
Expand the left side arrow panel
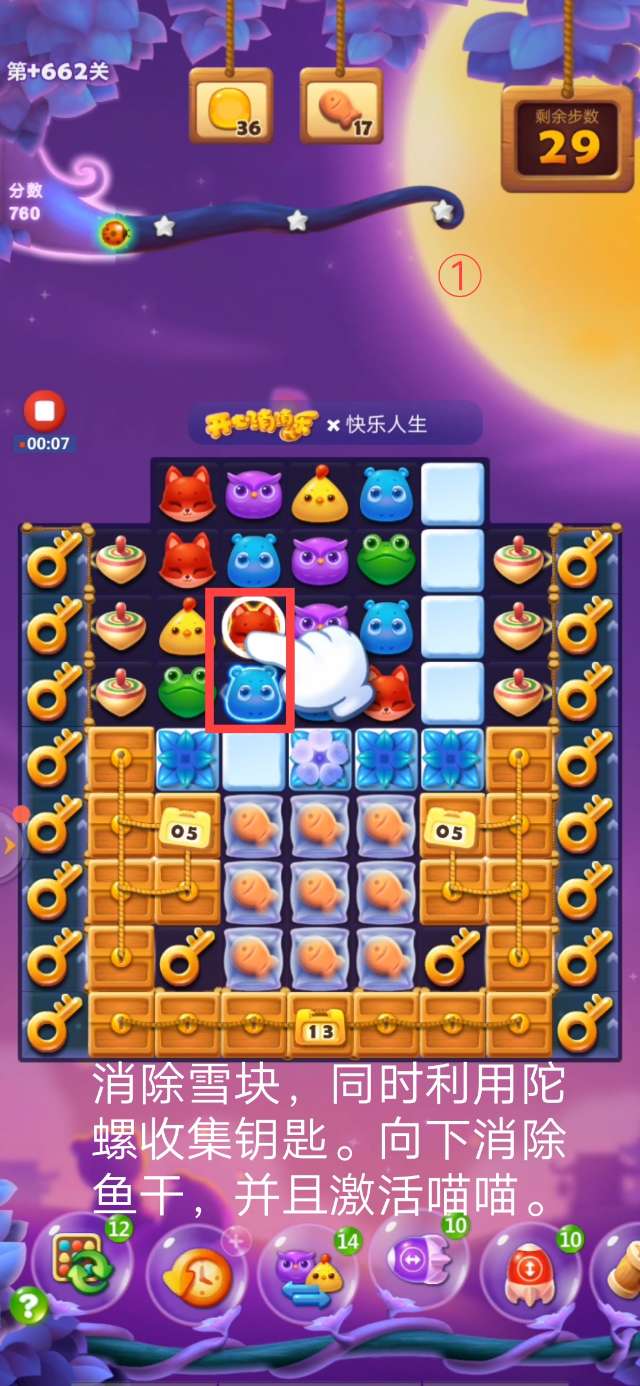tap(10, 845)
